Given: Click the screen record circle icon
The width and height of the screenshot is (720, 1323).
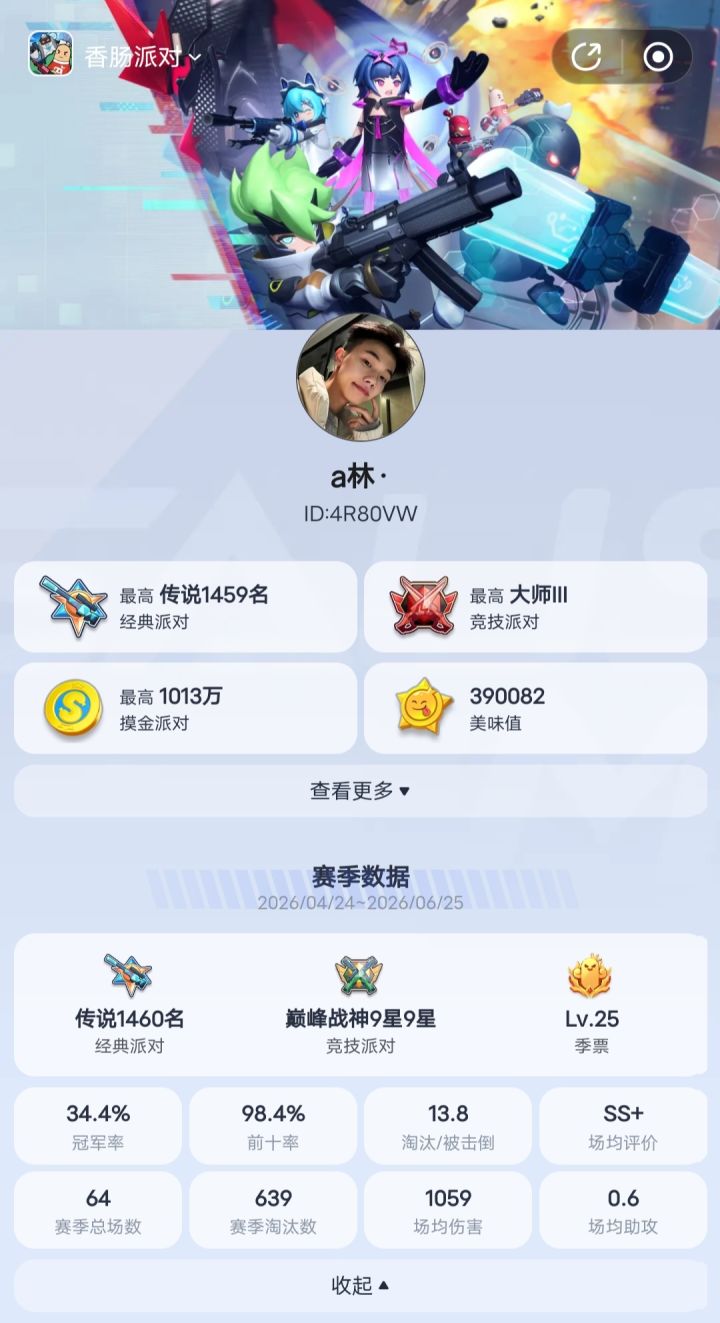Looking at the screenshot, I should (658, 57).
